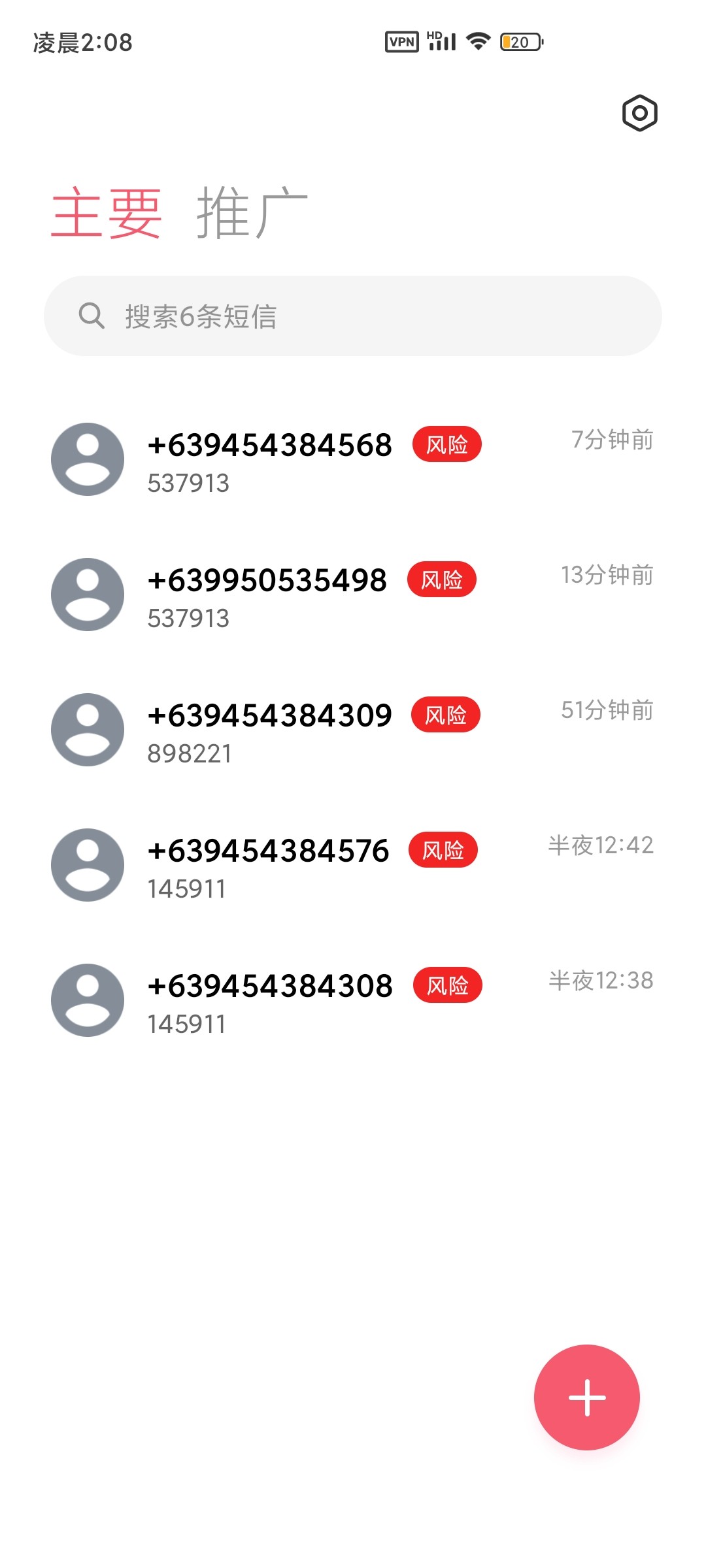Switch to the 推广 tab

tap(252, 212)
